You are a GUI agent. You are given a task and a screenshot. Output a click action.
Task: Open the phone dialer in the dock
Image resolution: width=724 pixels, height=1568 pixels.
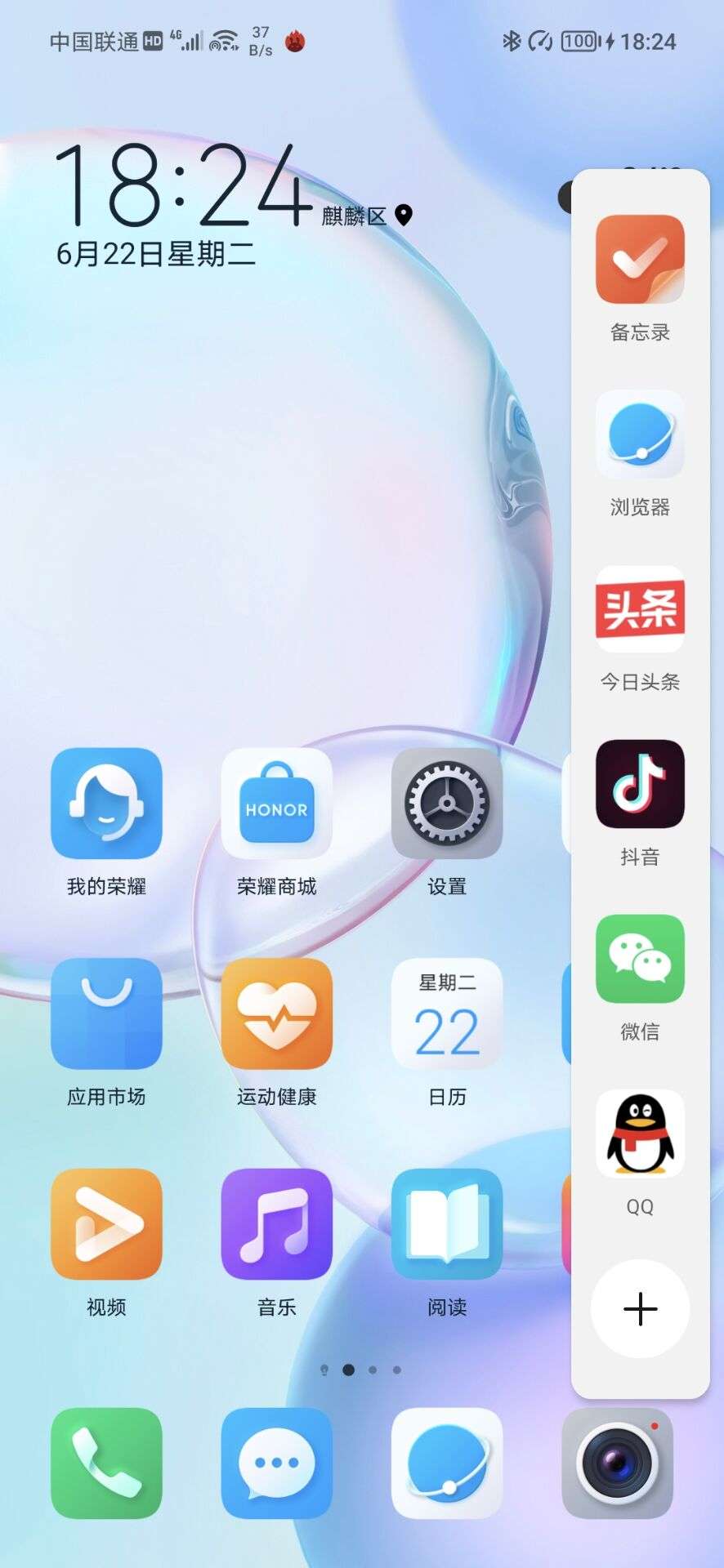[x=106, y=1463]
